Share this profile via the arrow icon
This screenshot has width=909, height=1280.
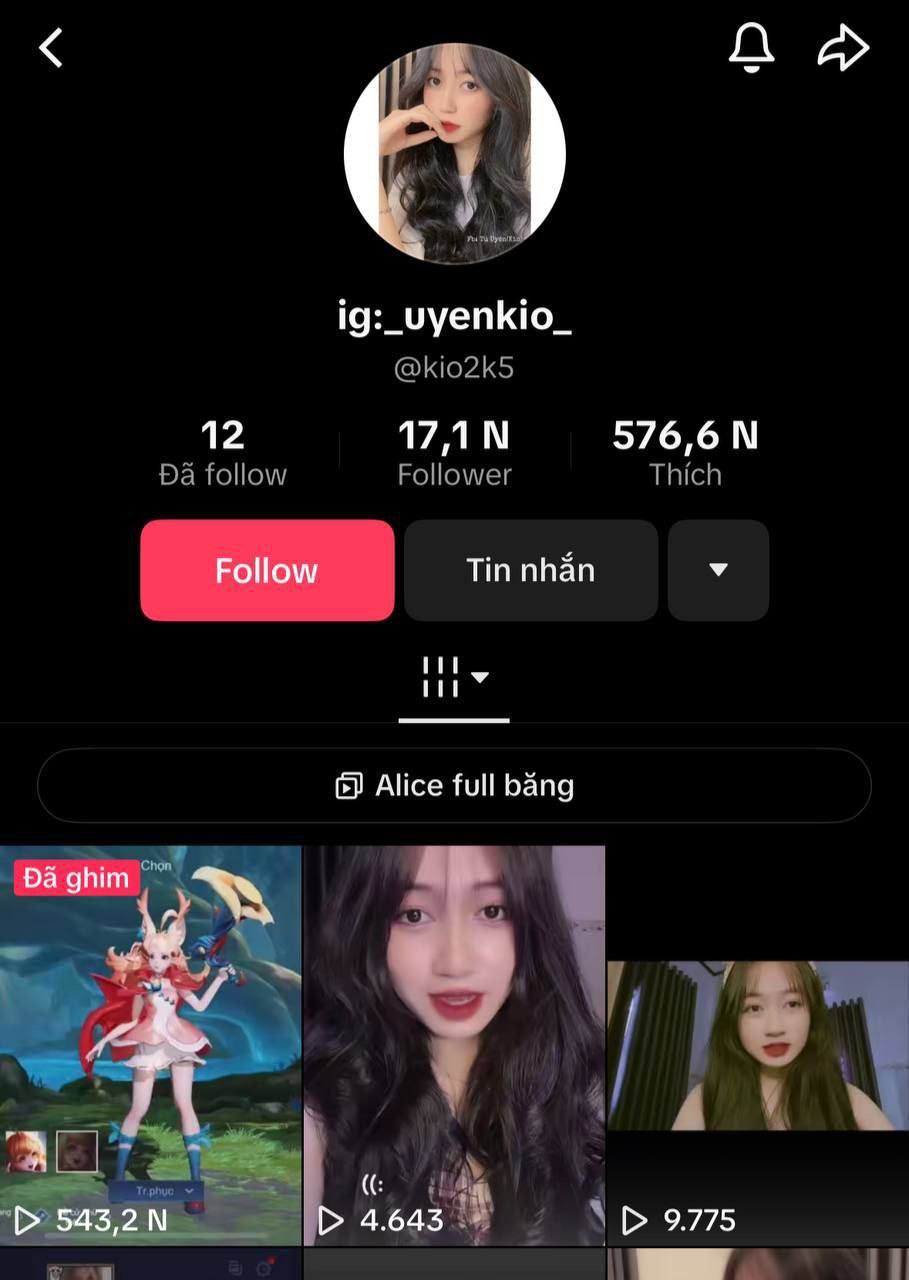tap(842, 48)
